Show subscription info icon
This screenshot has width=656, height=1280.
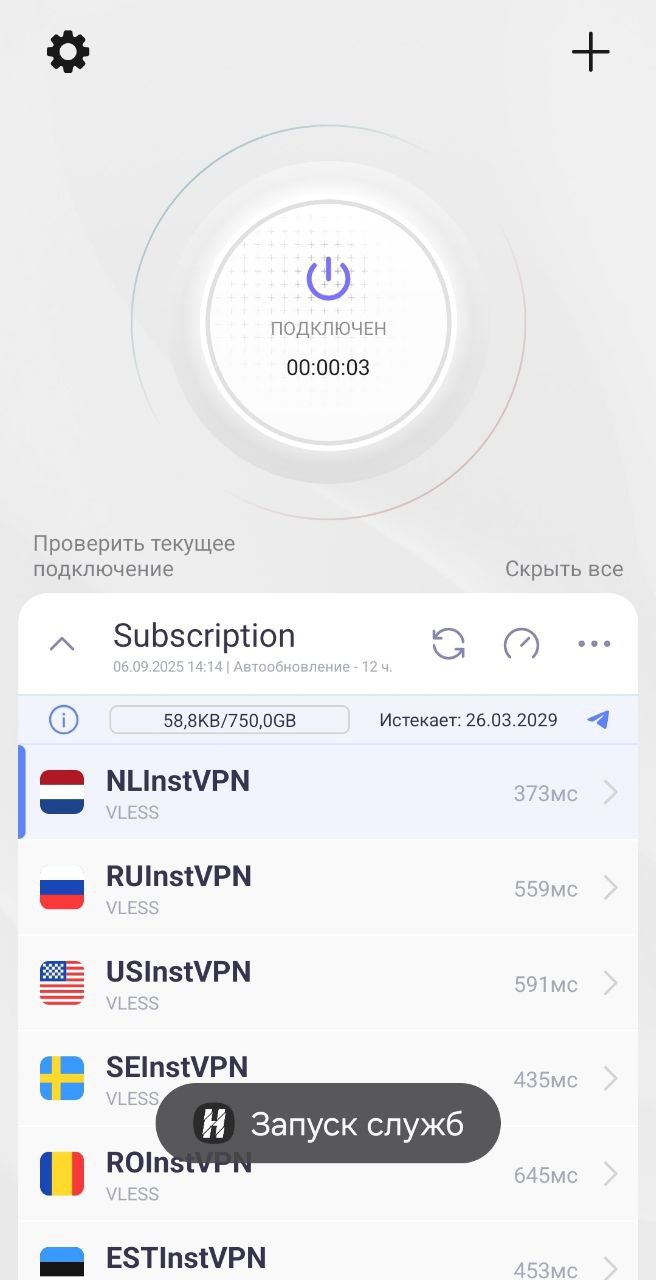point(64,720)
